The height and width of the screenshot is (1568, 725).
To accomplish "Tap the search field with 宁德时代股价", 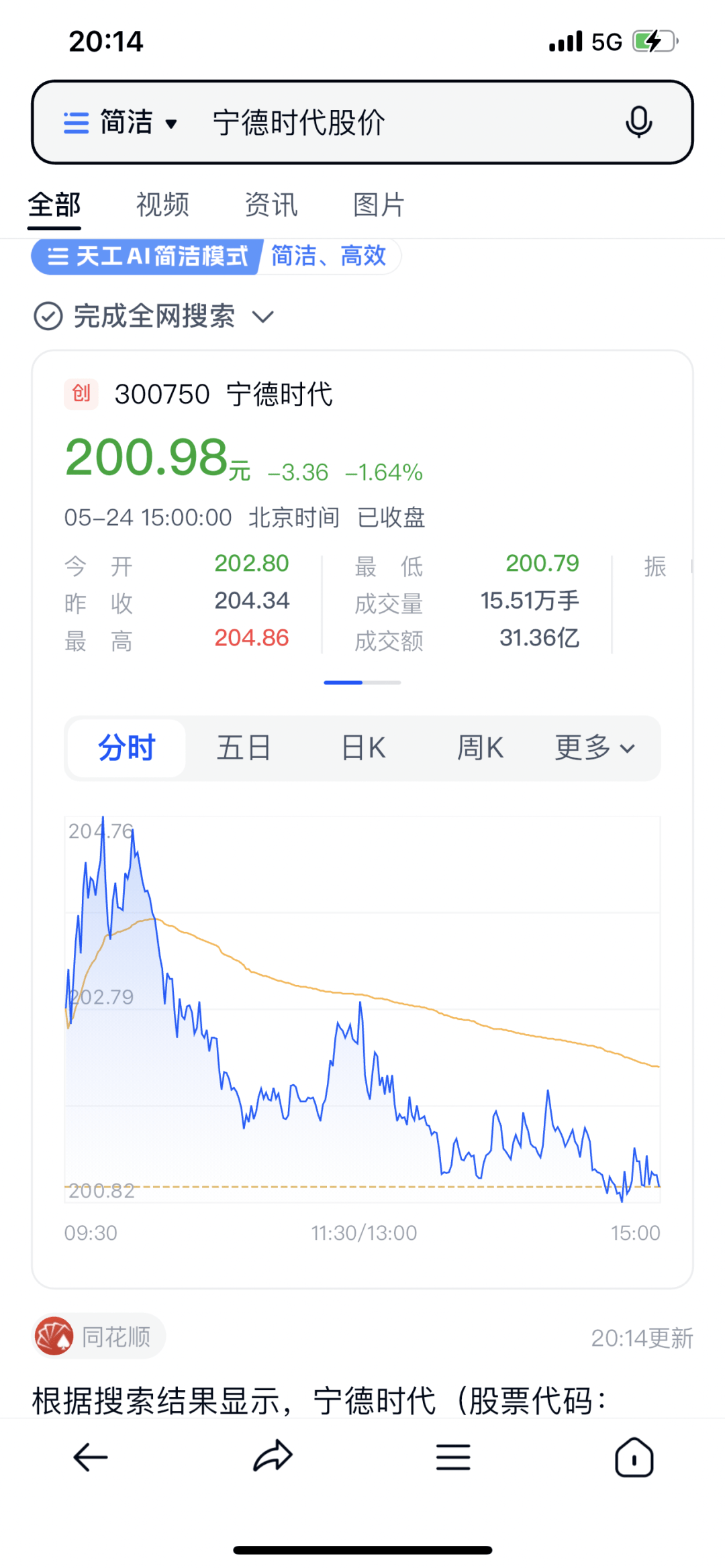I will pos(376,123).
